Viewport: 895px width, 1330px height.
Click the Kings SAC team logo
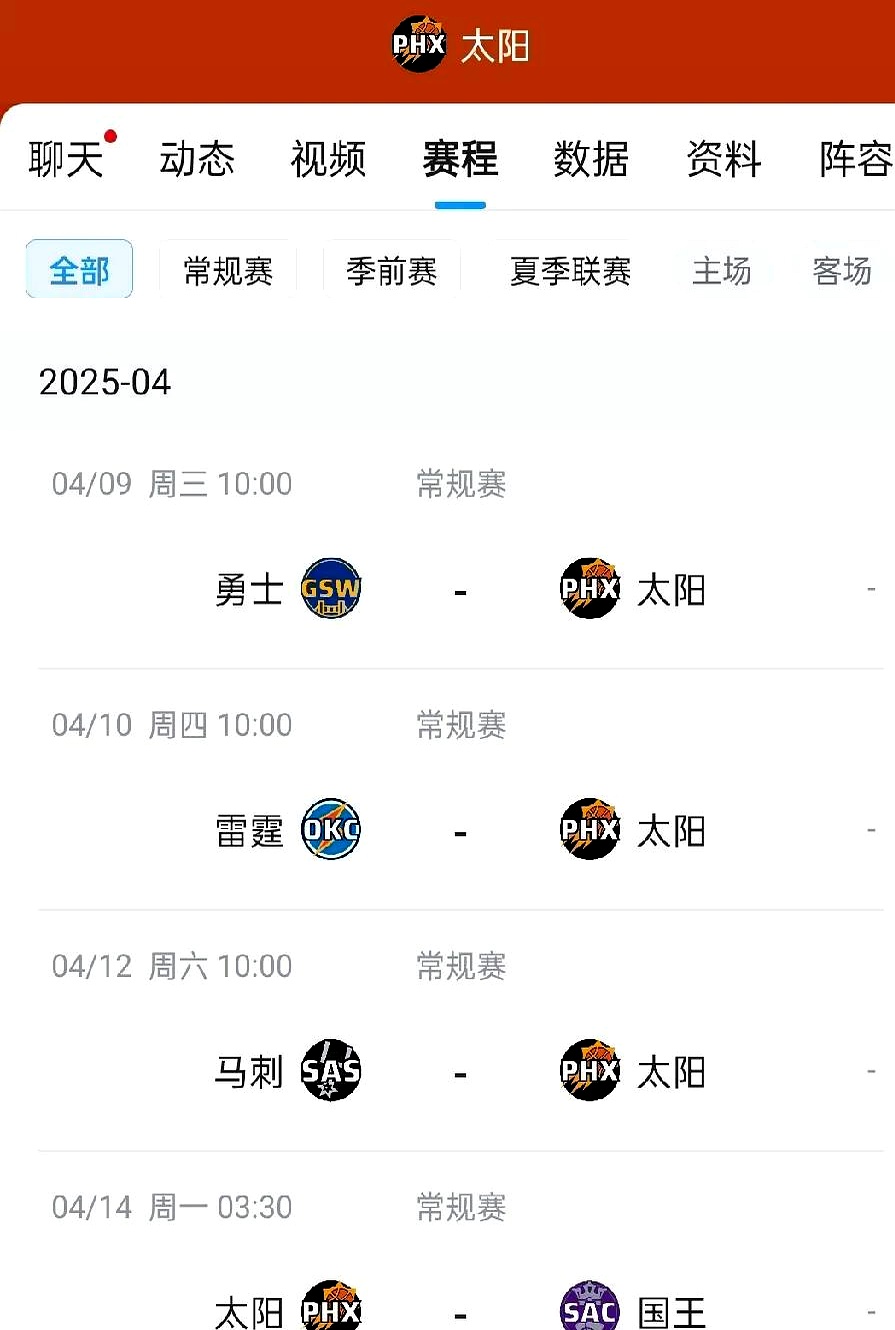[590, 1307]
